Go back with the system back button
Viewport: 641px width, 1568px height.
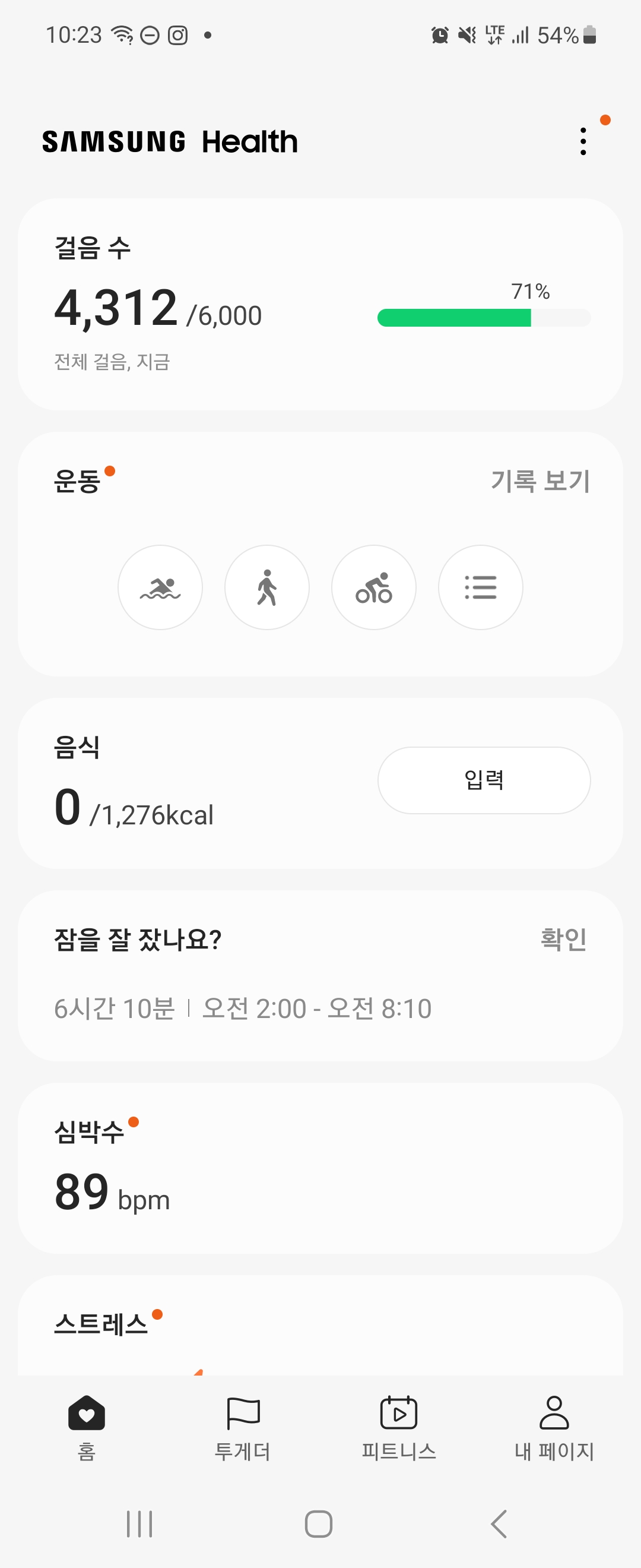click(499, 1524)
